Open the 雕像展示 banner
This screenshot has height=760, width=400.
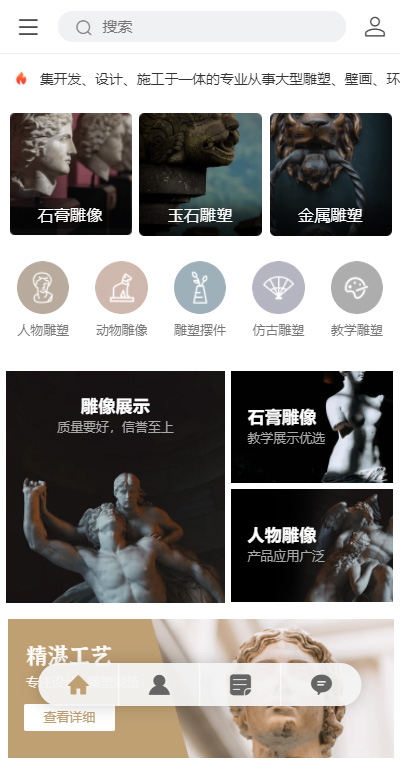[115, 487]
